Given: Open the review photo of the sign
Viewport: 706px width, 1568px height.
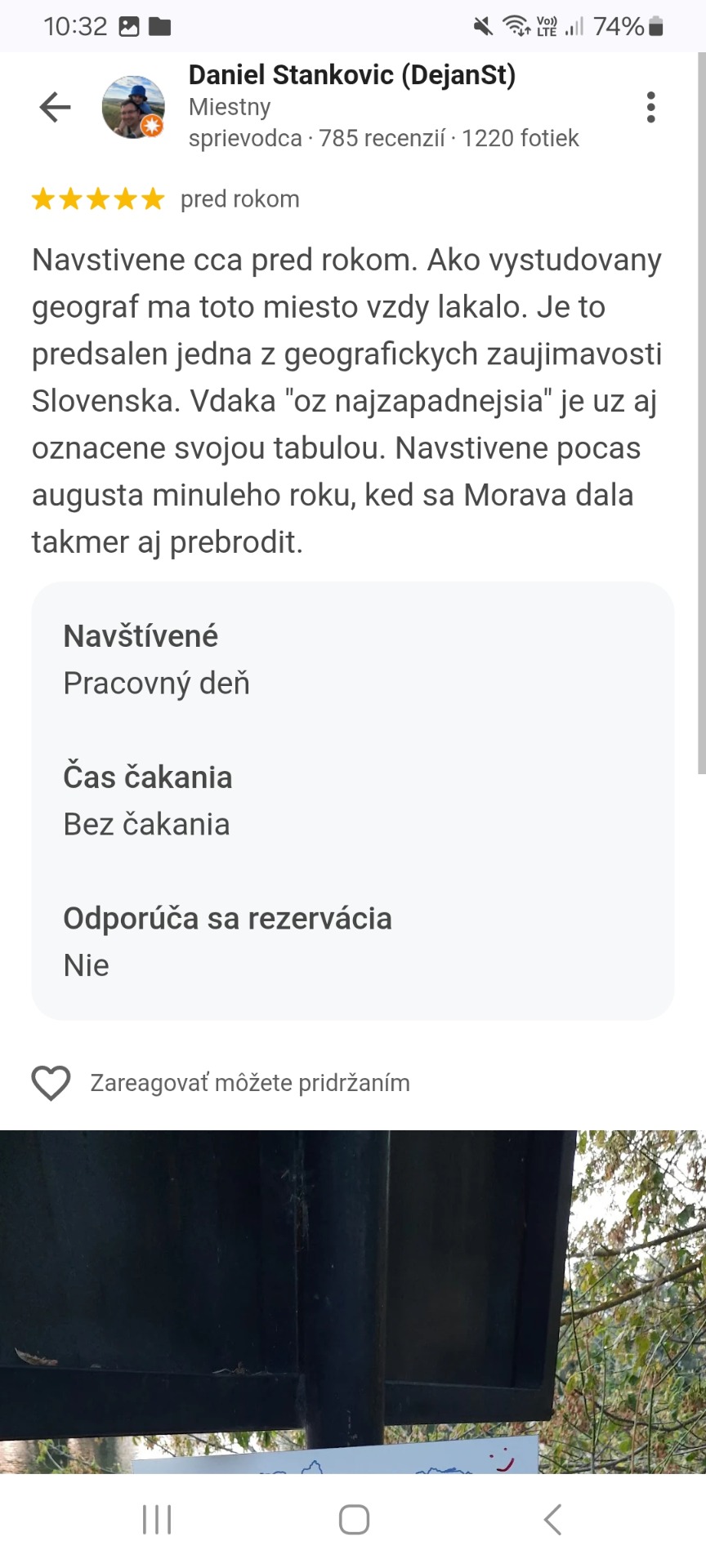Looking at the screenshot, I should pos(353,1300).
